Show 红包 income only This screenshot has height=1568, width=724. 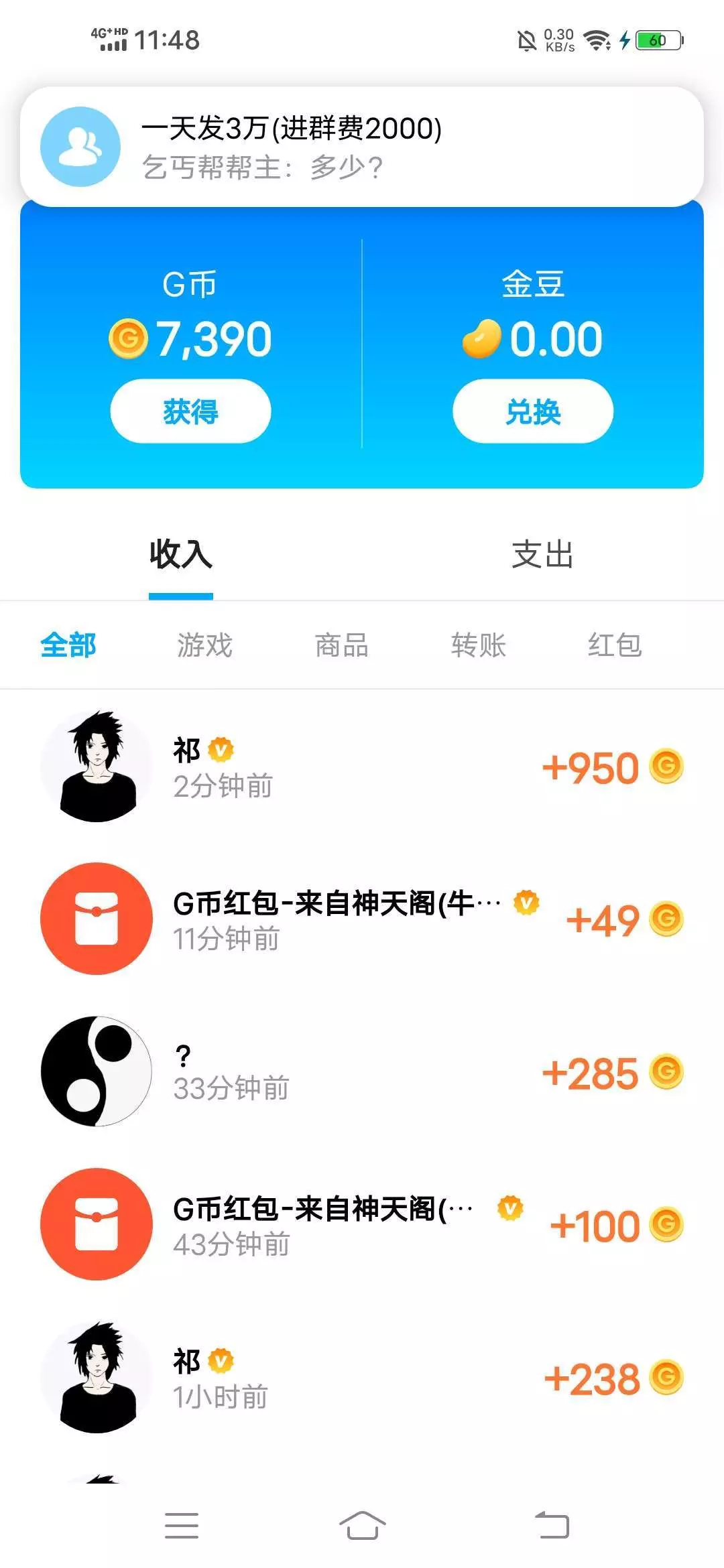pos(615,645)
